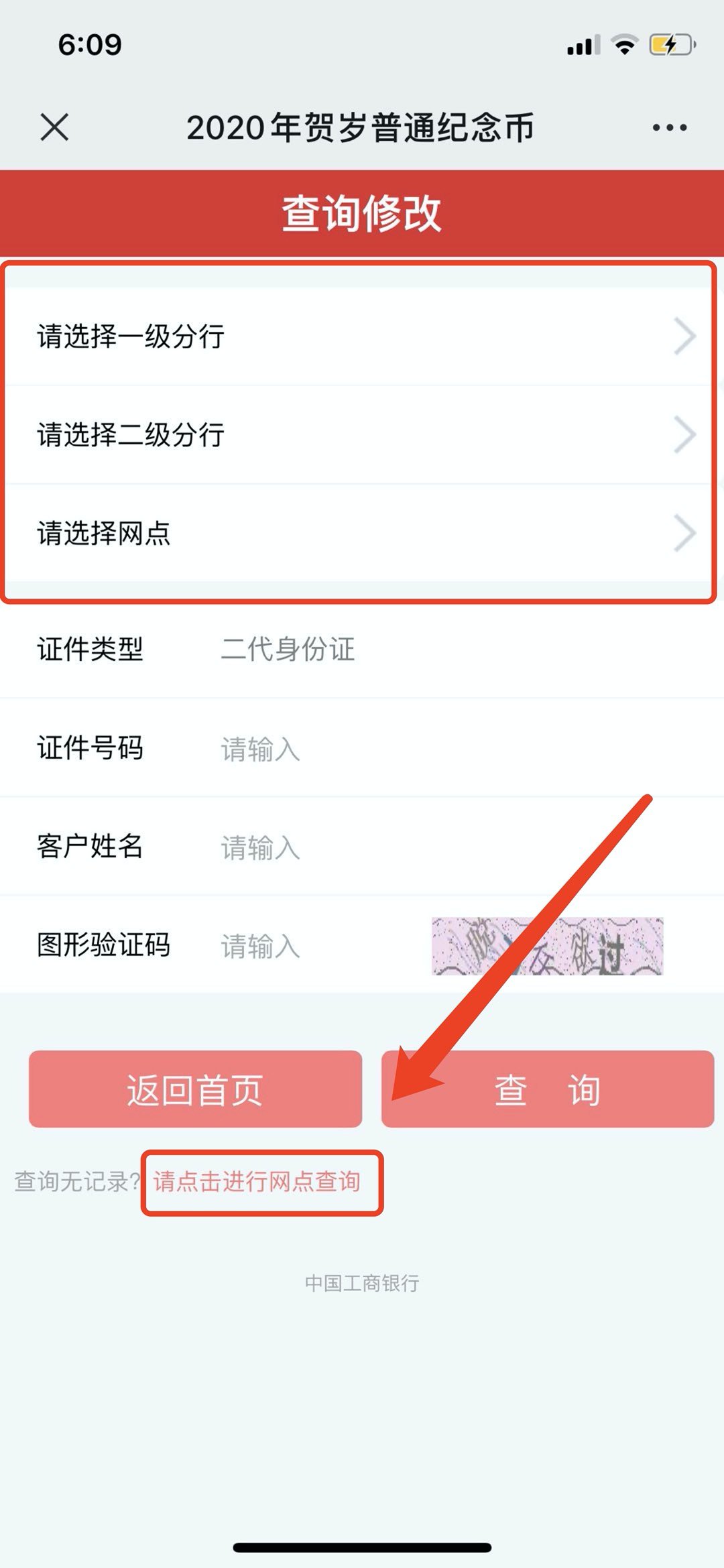724x1568 pixels.
Task: Enter the 图形验证码 captcha field
Action: tap(315, 946)
